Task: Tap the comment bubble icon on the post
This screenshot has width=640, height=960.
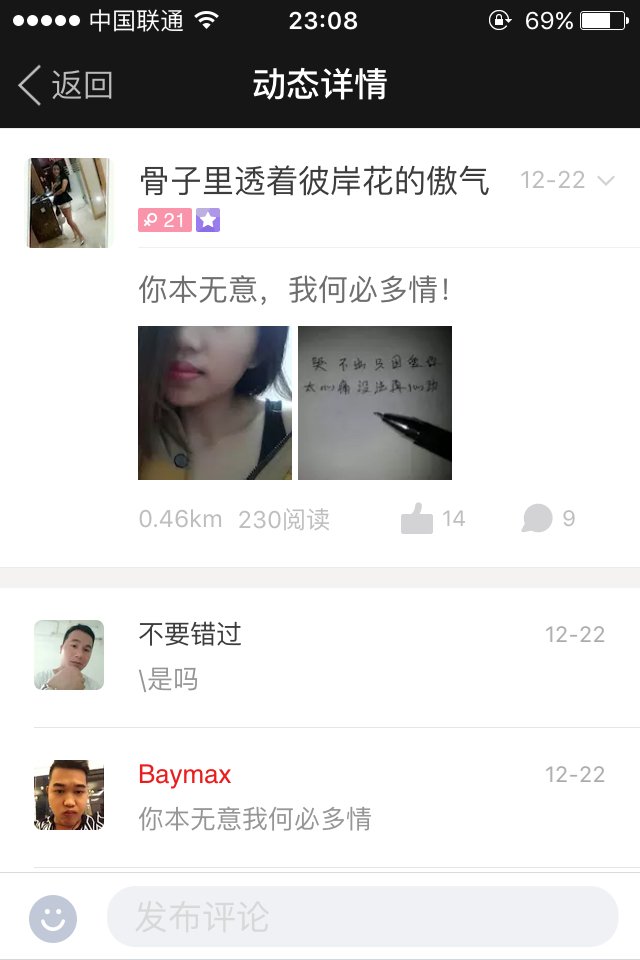Action: point(537,518)
